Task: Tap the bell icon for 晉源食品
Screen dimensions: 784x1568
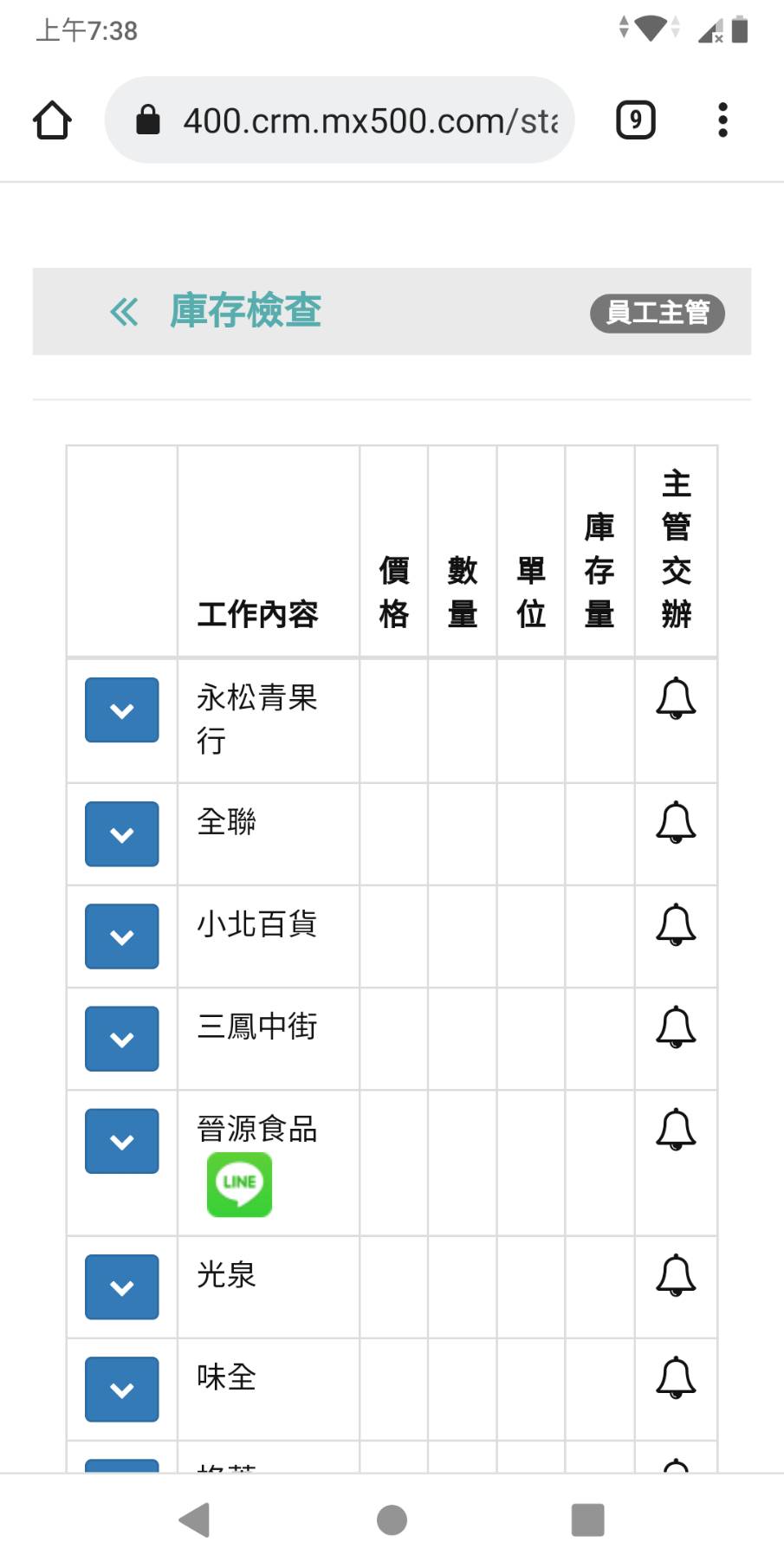Action: click(676, 1129)
